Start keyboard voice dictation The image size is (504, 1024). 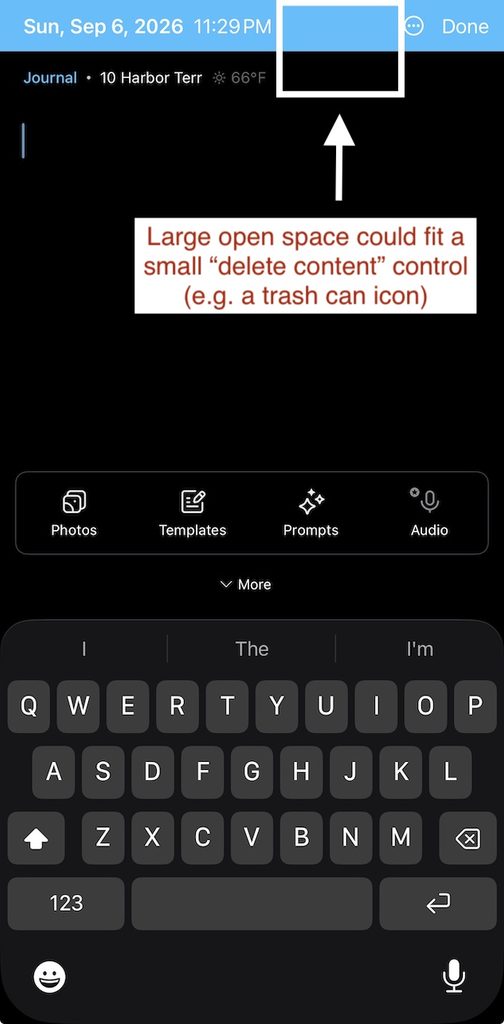453,977
